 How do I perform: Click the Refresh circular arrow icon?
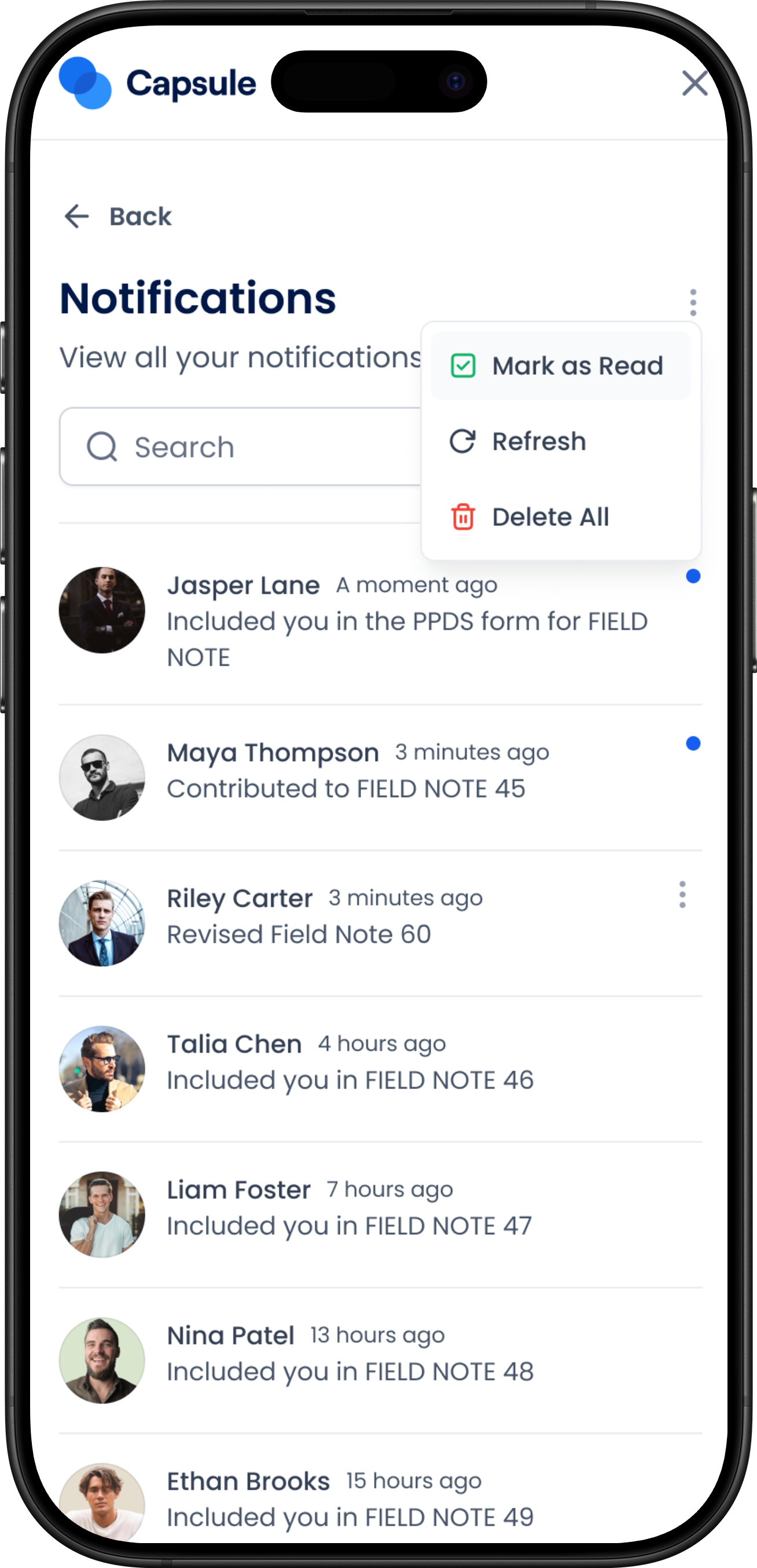(462, 441)
